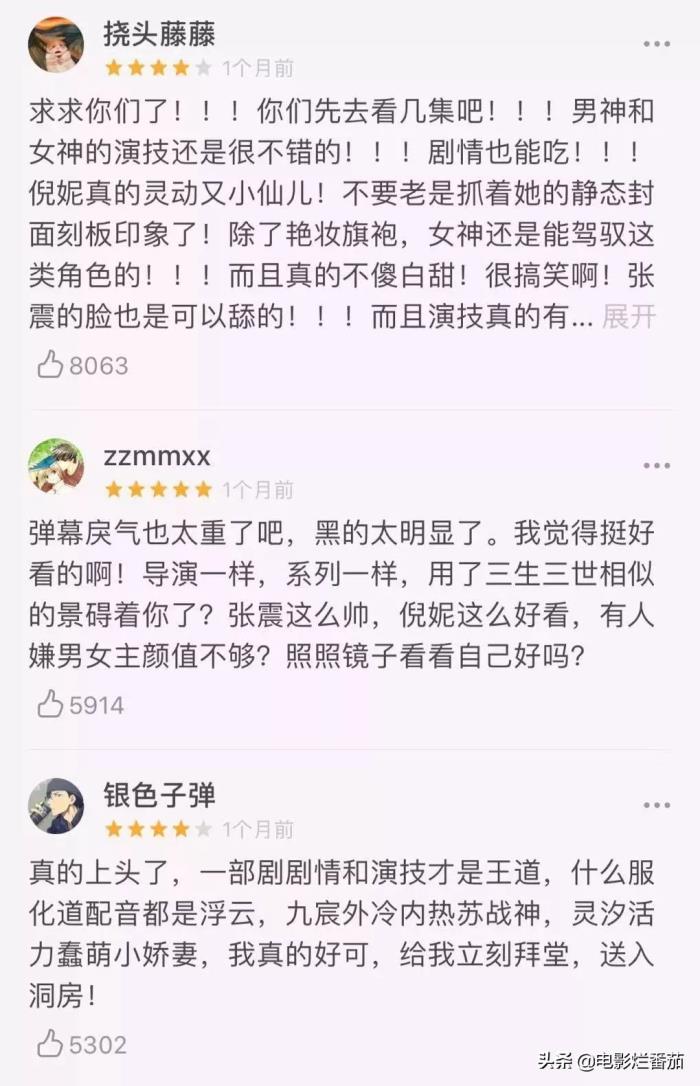The image size is (700, 1086).
Task: Open 挠头藤藤's profile avatar
Action: 55,46
